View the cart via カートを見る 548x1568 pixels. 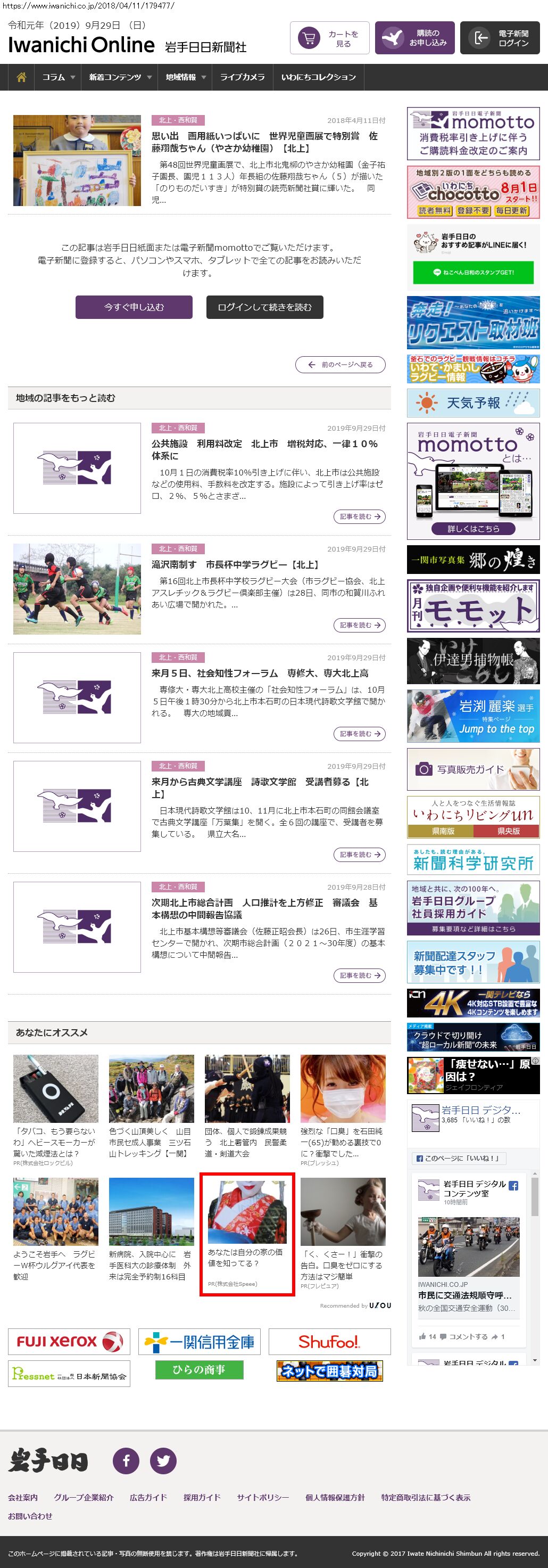click(329, 38)
